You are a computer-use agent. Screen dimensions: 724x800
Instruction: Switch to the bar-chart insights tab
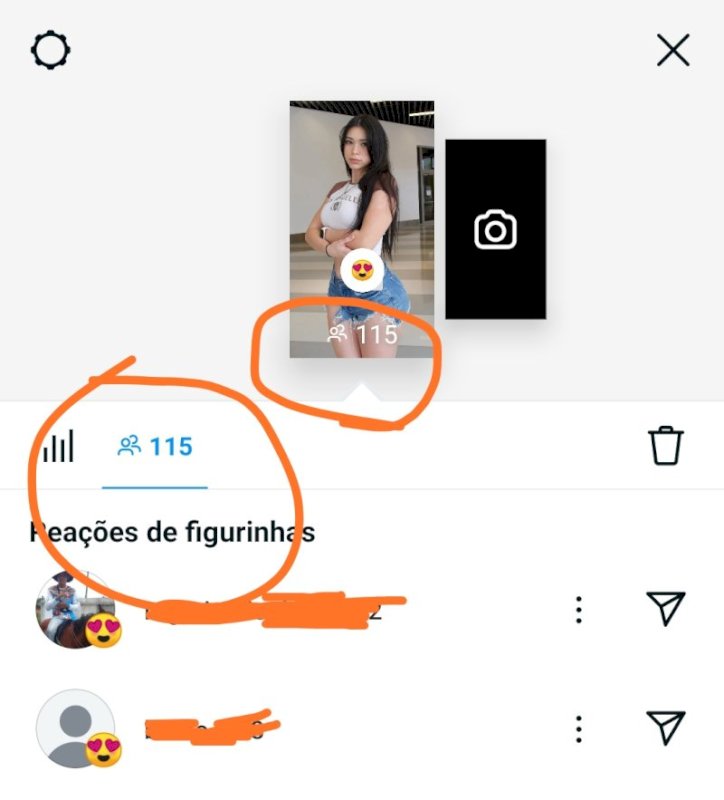point(58,449)
